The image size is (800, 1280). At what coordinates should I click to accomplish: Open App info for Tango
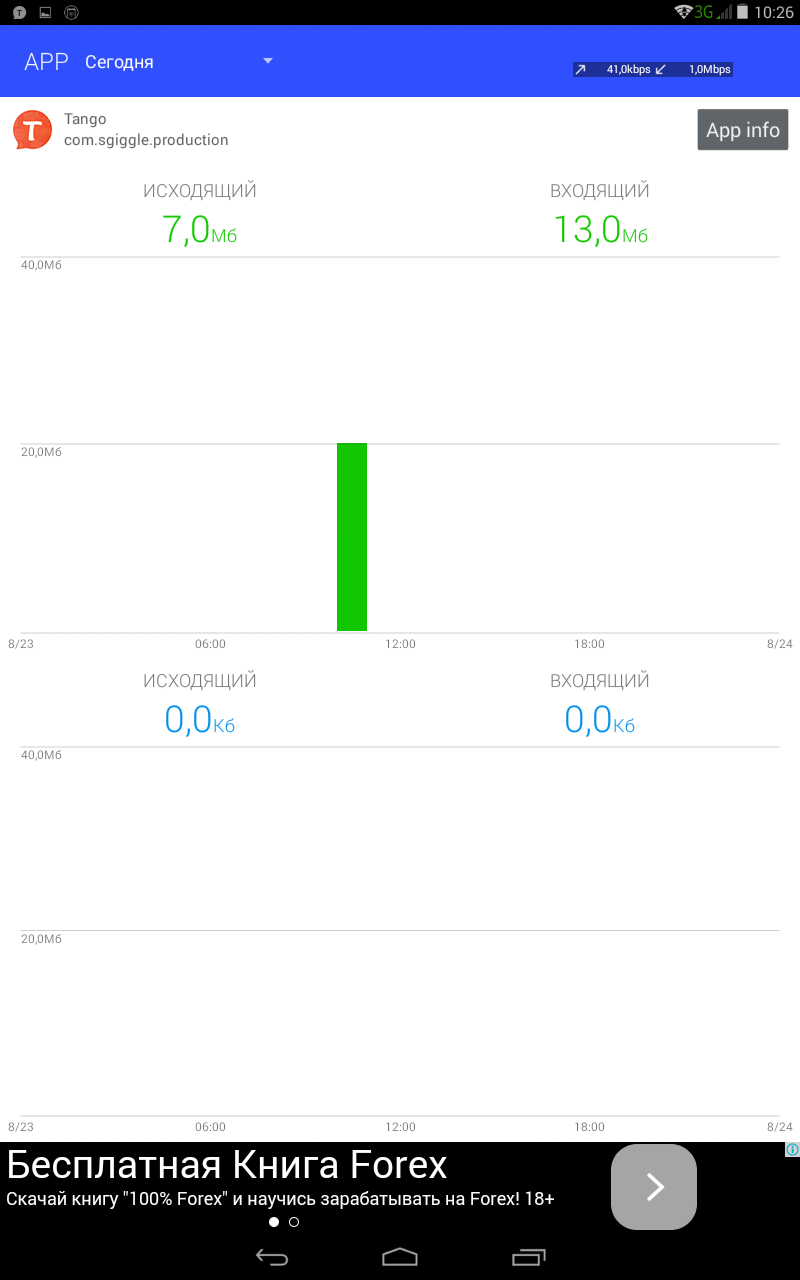pos(742,130)
